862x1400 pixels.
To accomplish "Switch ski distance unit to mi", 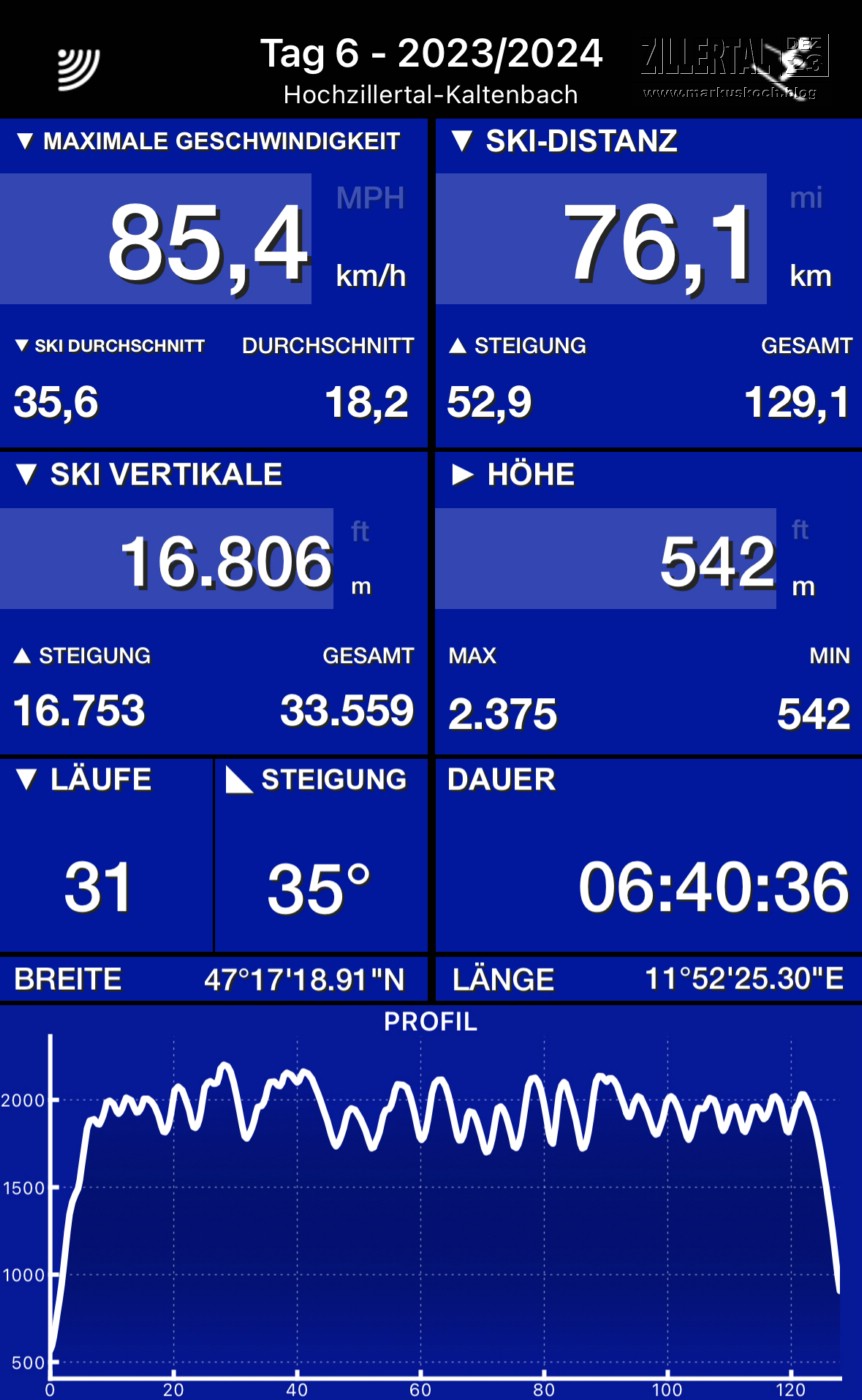I will [806, 198].
